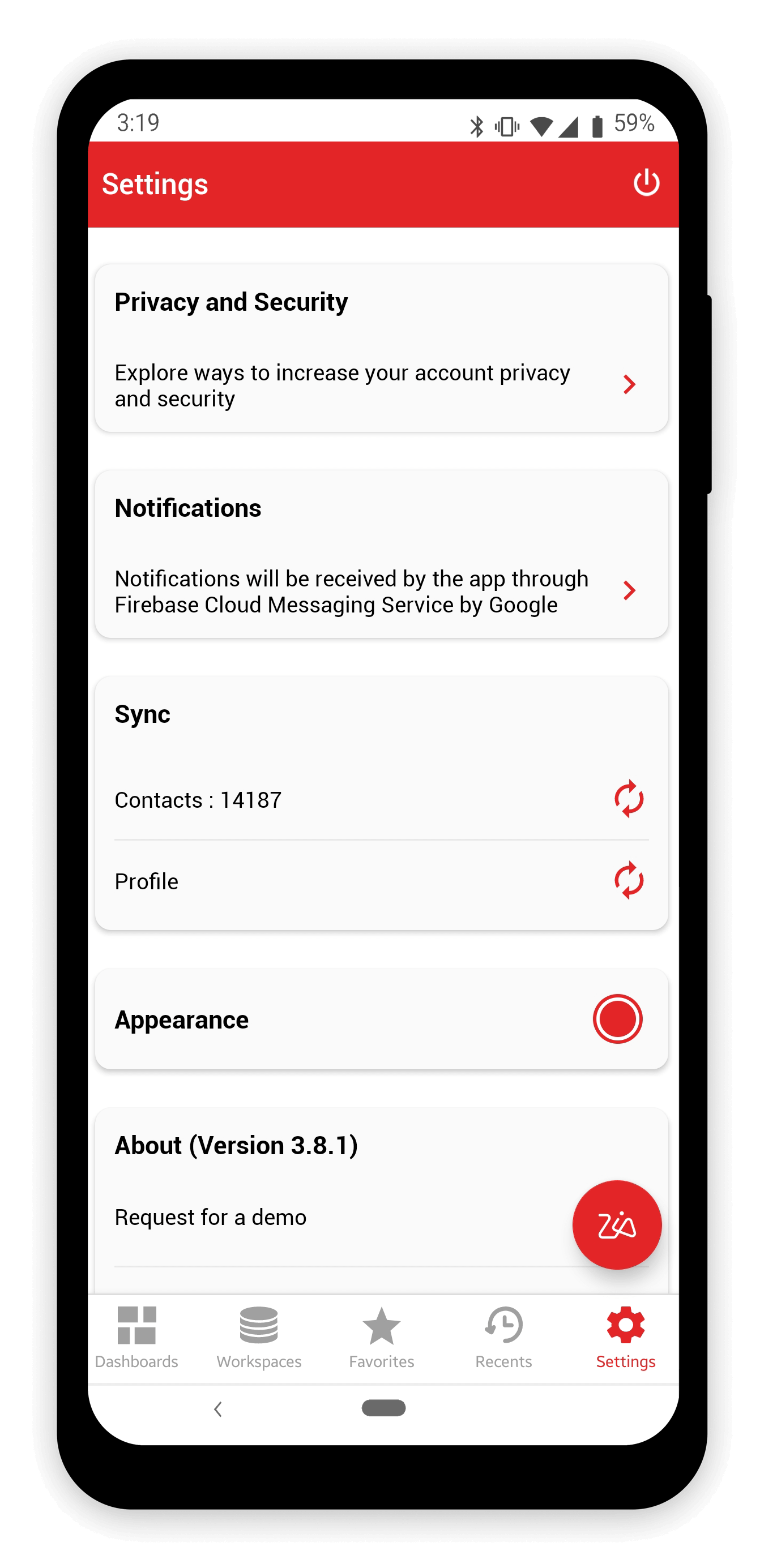Go back with the system back arrow
This screenshot has width=777, height=1568.
pos(218,1408)
